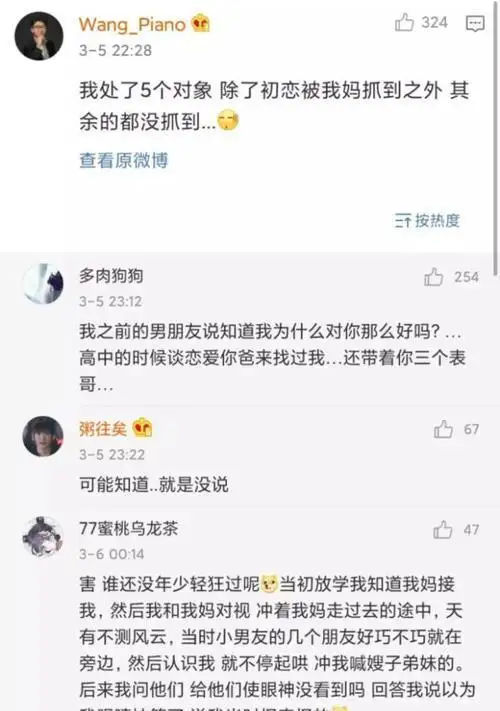Open the comment icon on Wang_Piano's post

[x=475, y=24]
